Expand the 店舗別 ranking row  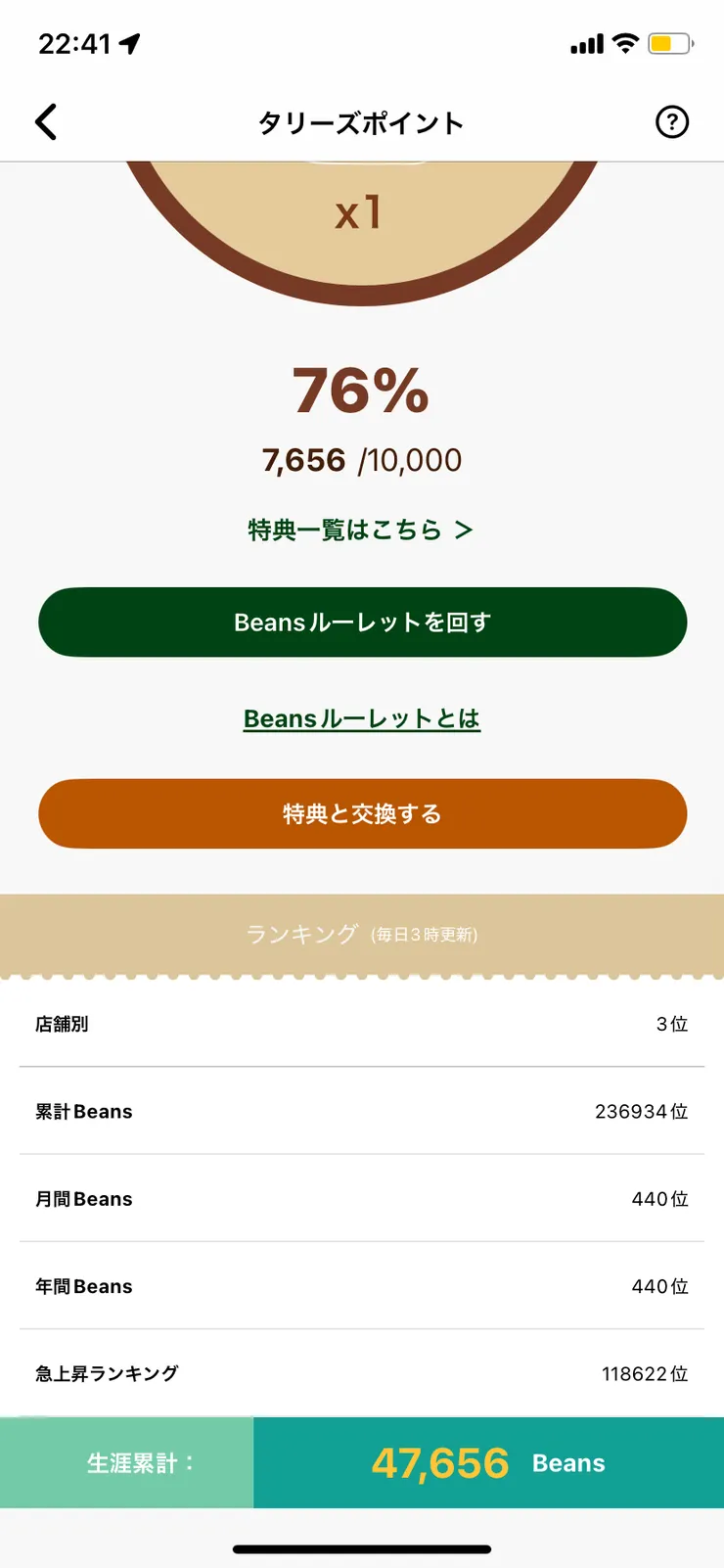[362, 1023]
